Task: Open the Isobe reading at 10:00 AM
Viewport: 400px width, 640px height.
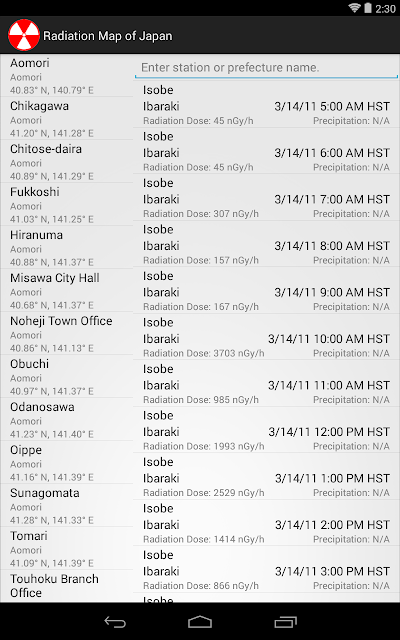Action: click(x=266, y=337)
